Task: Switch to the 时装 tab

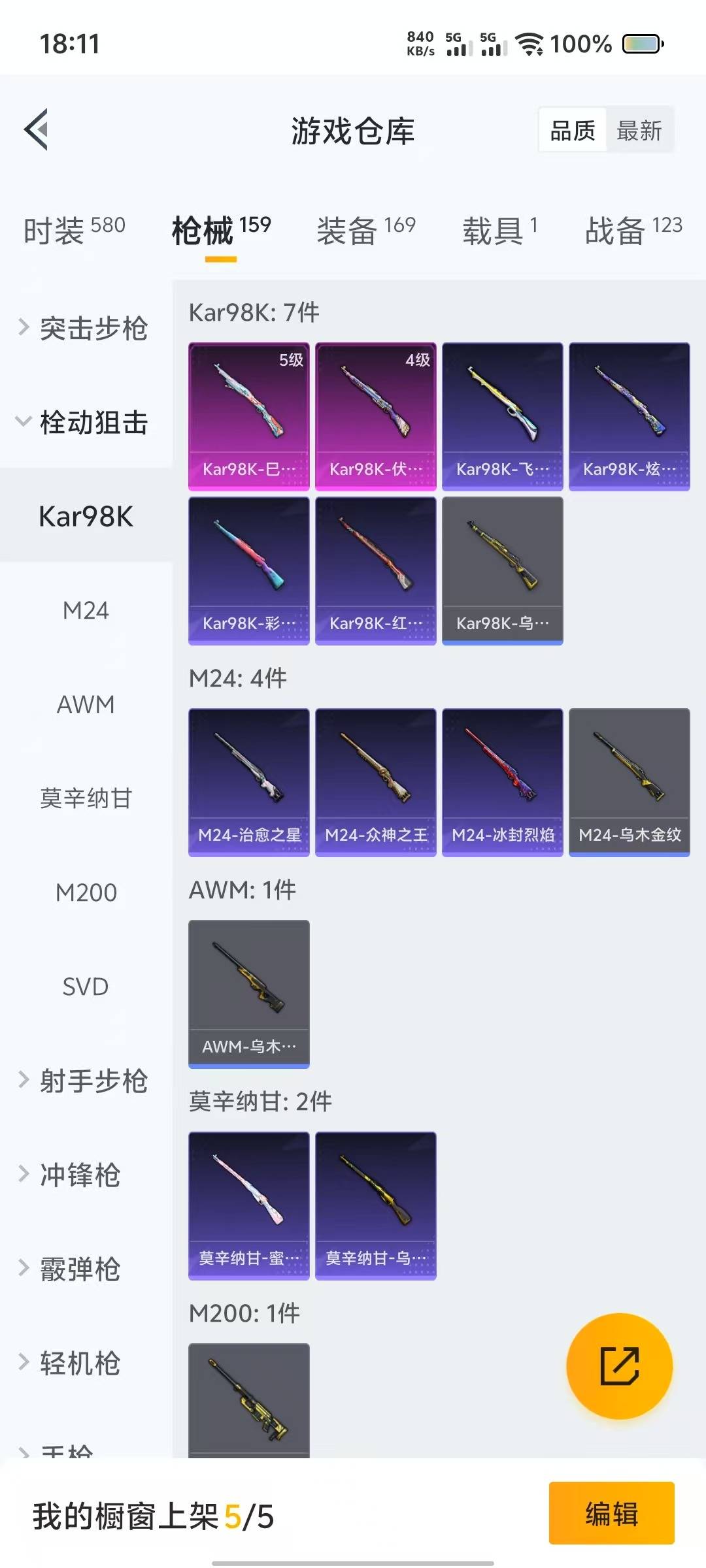Action: coord(74,230)
